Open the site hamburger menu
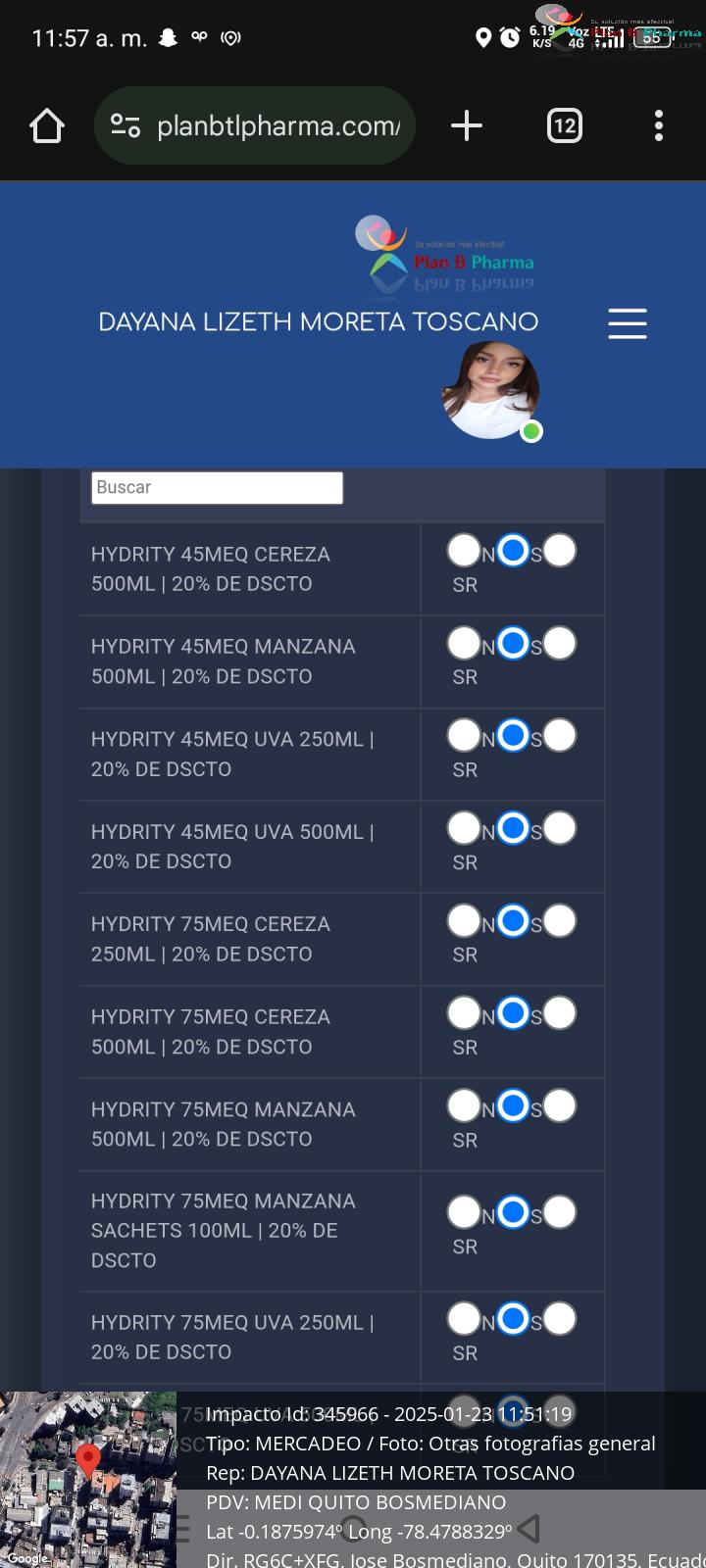 [628, 323]
